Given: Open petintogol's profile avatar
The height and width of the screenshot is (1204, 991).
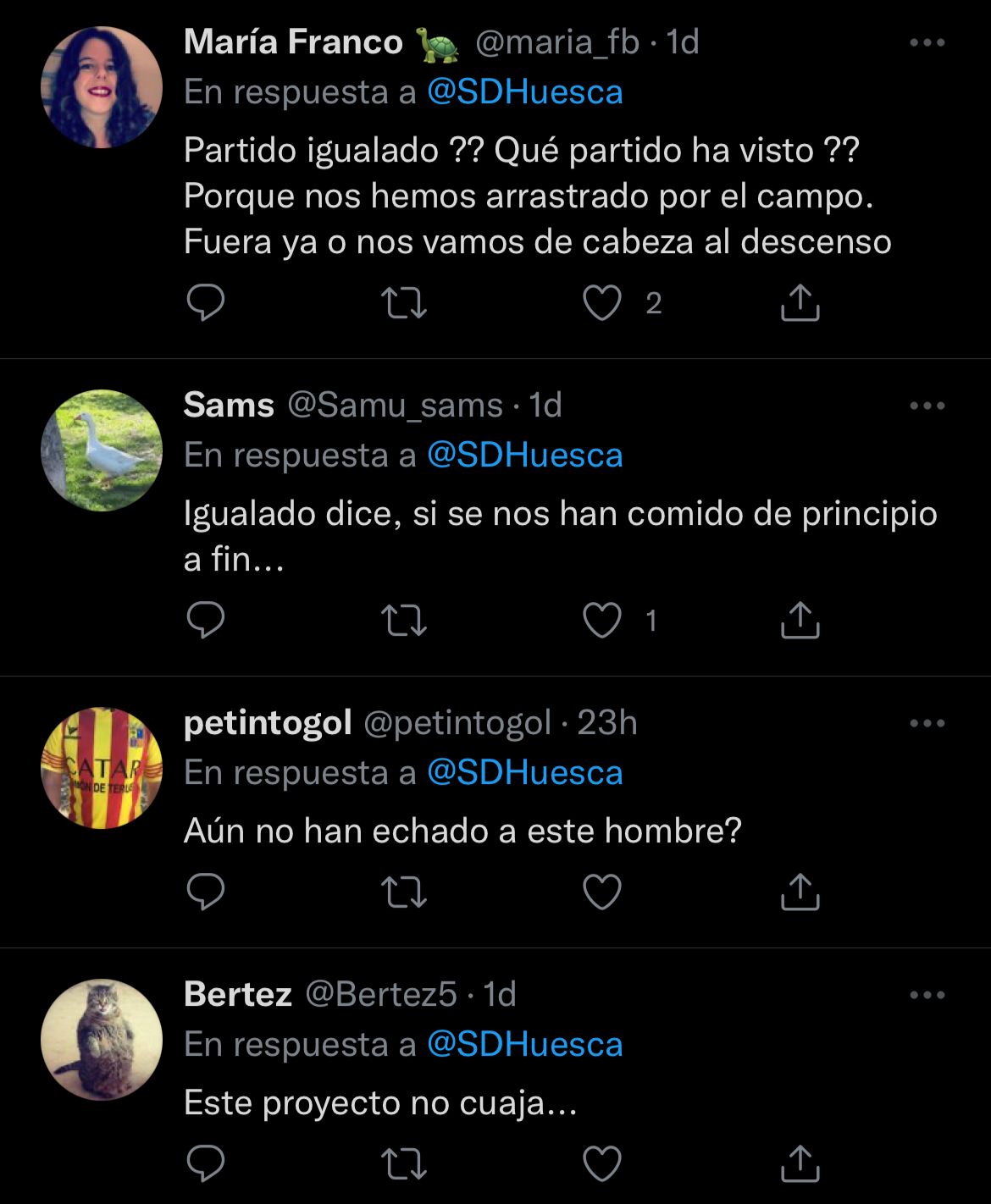Looking at the screenshot, I should click(102, 768).
